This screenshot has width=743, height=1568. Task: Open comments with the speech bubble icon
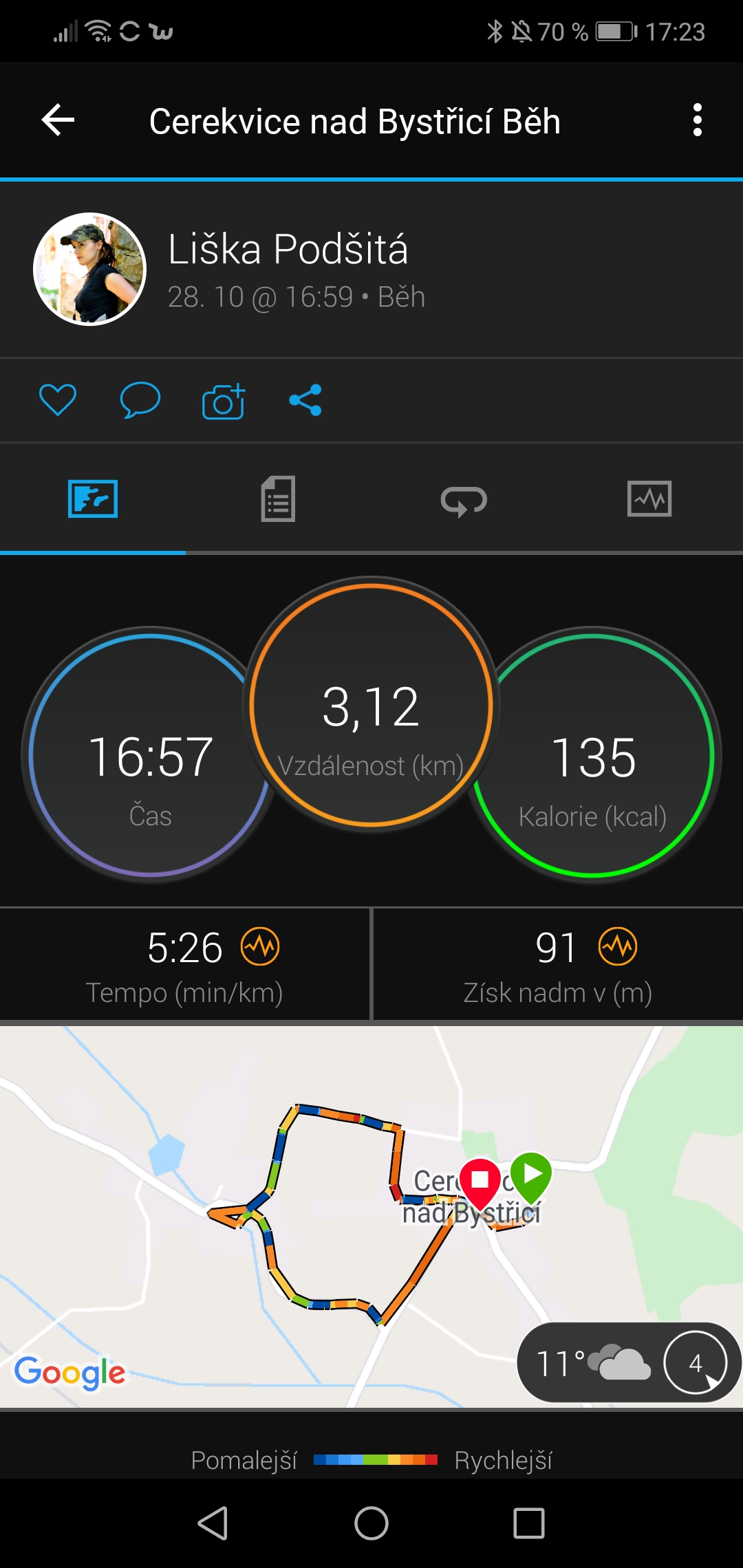140,400
